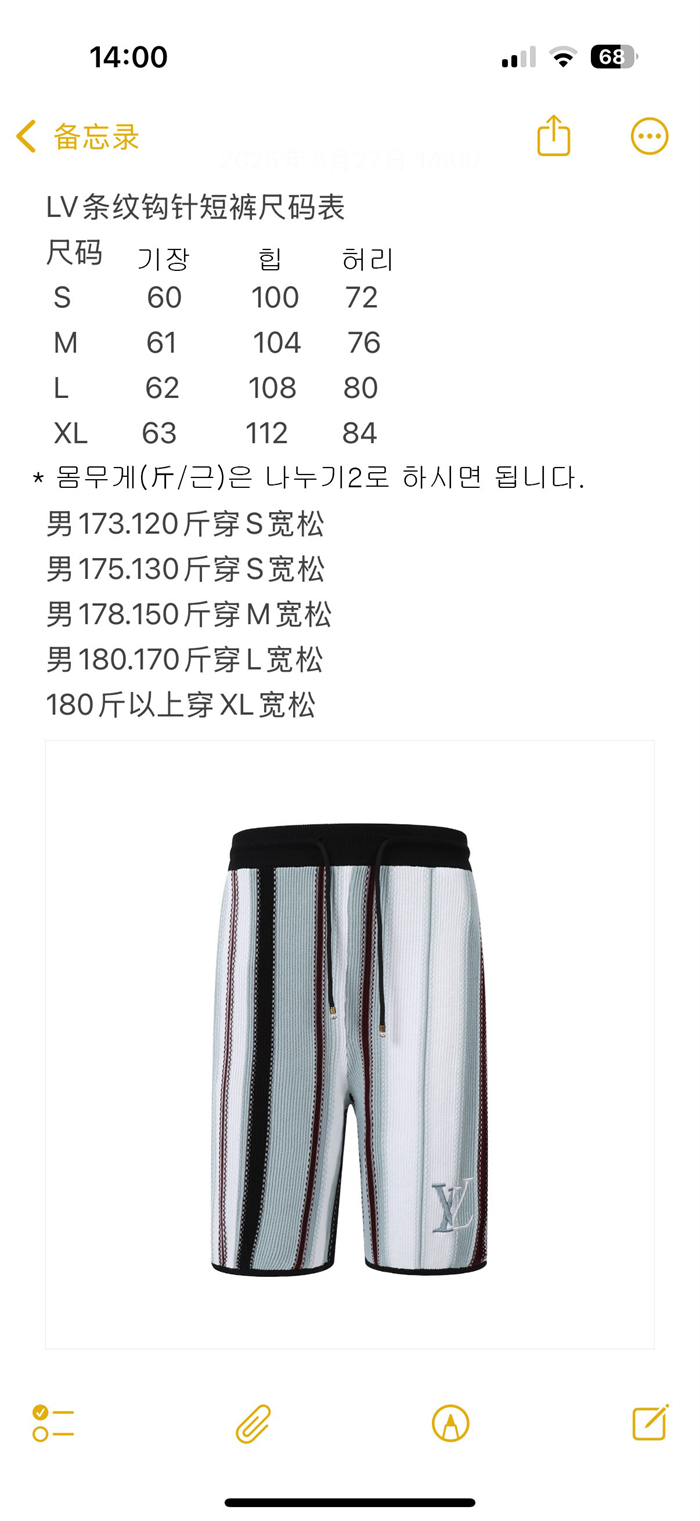Viewport: 700px width, 1521px height.
Task: Open the markup pen tool
Action: click(x=451, y=1423)
